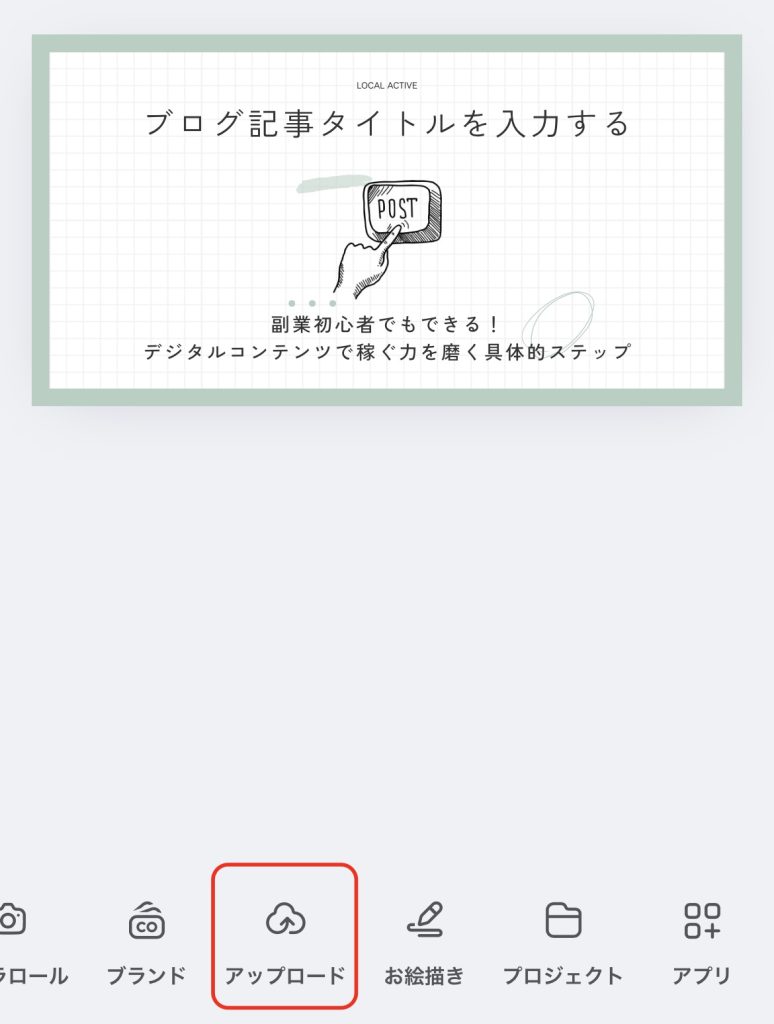Open the アップロード upload tool
The width and height of the screenshot is (774, 1024).
click(285, 938)
